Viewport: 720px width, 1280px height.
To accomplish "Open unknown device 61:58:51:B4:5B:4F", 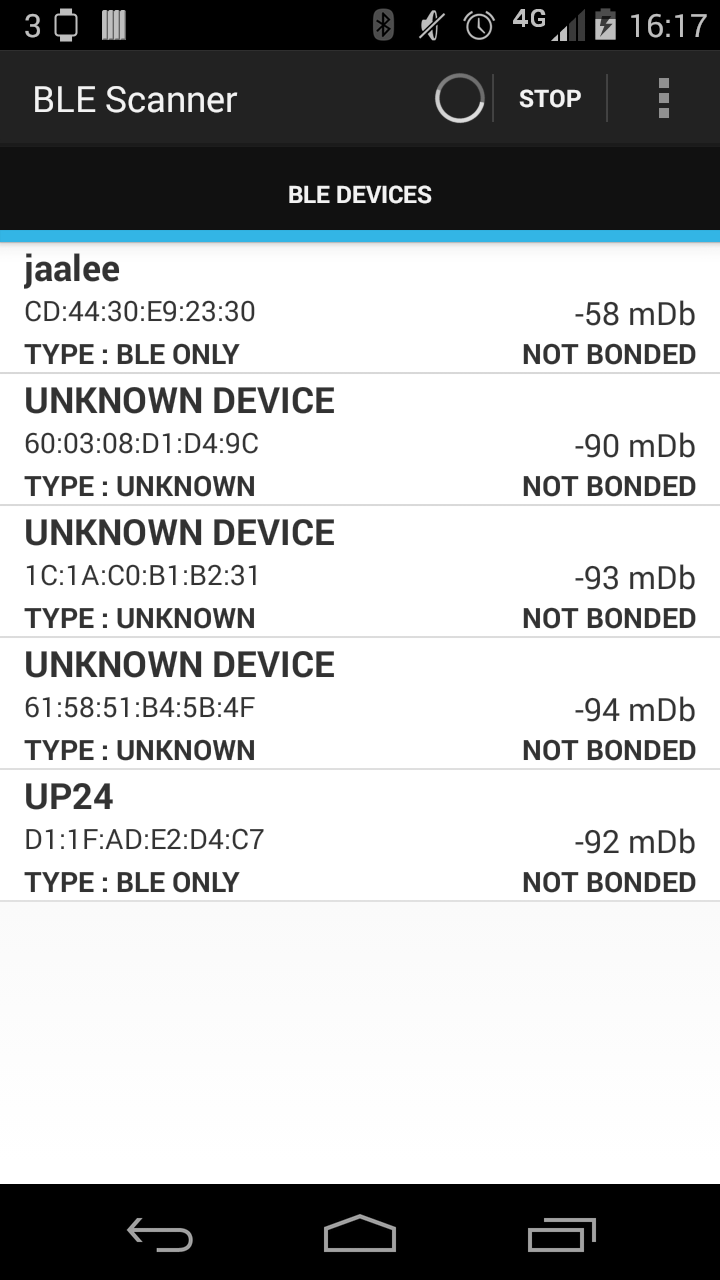I will (x=360, y=704).
